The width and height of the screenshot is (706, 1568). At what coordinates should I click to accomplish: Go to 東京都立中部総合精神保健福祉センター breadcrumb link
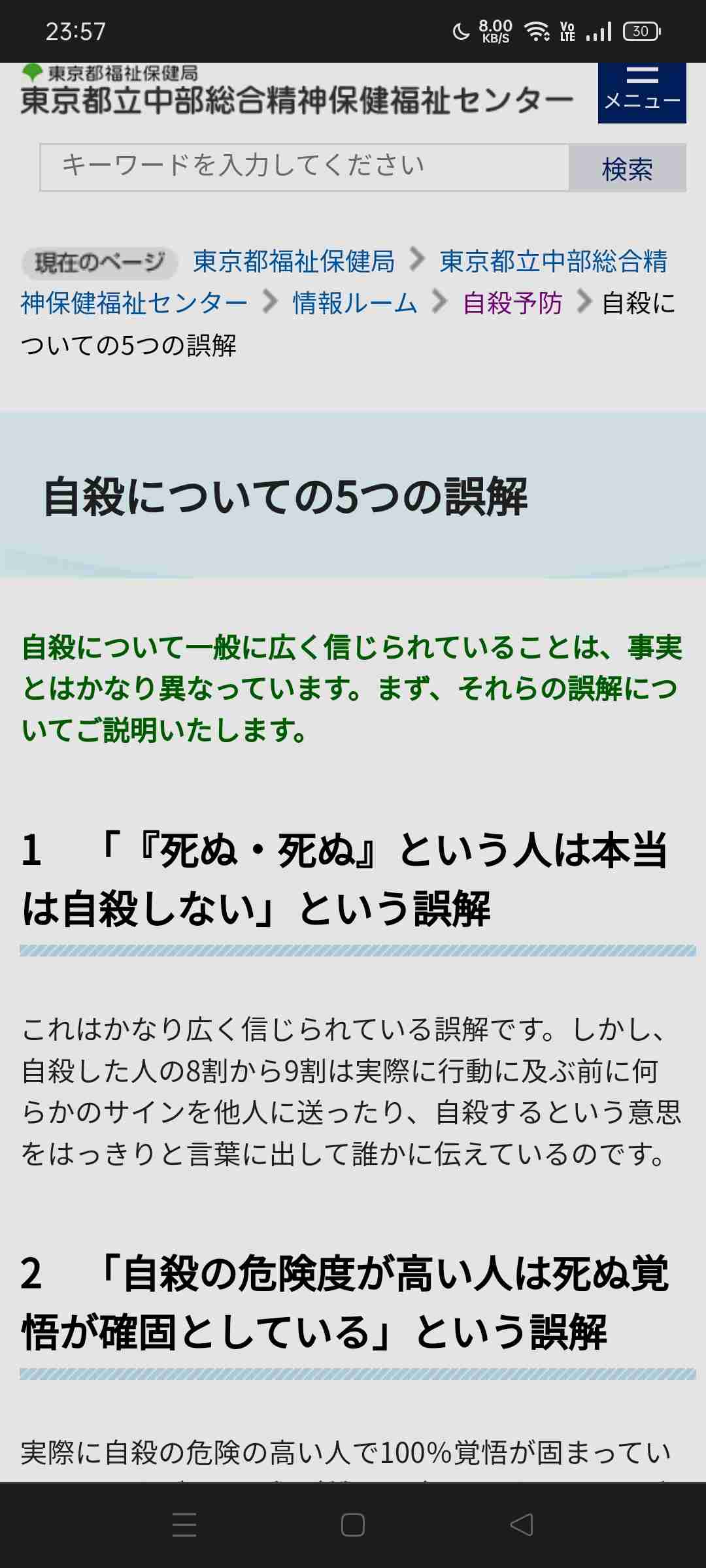tap(552, 262)
